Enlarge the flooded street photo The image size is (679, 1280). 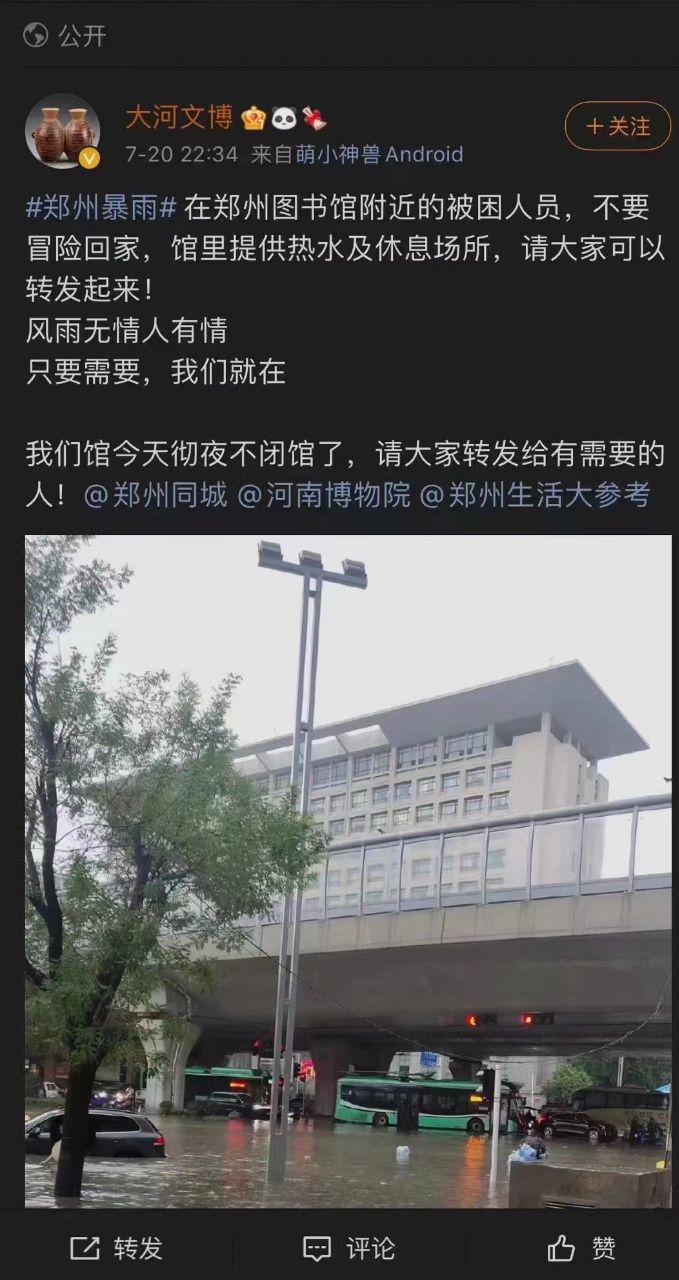348,870
